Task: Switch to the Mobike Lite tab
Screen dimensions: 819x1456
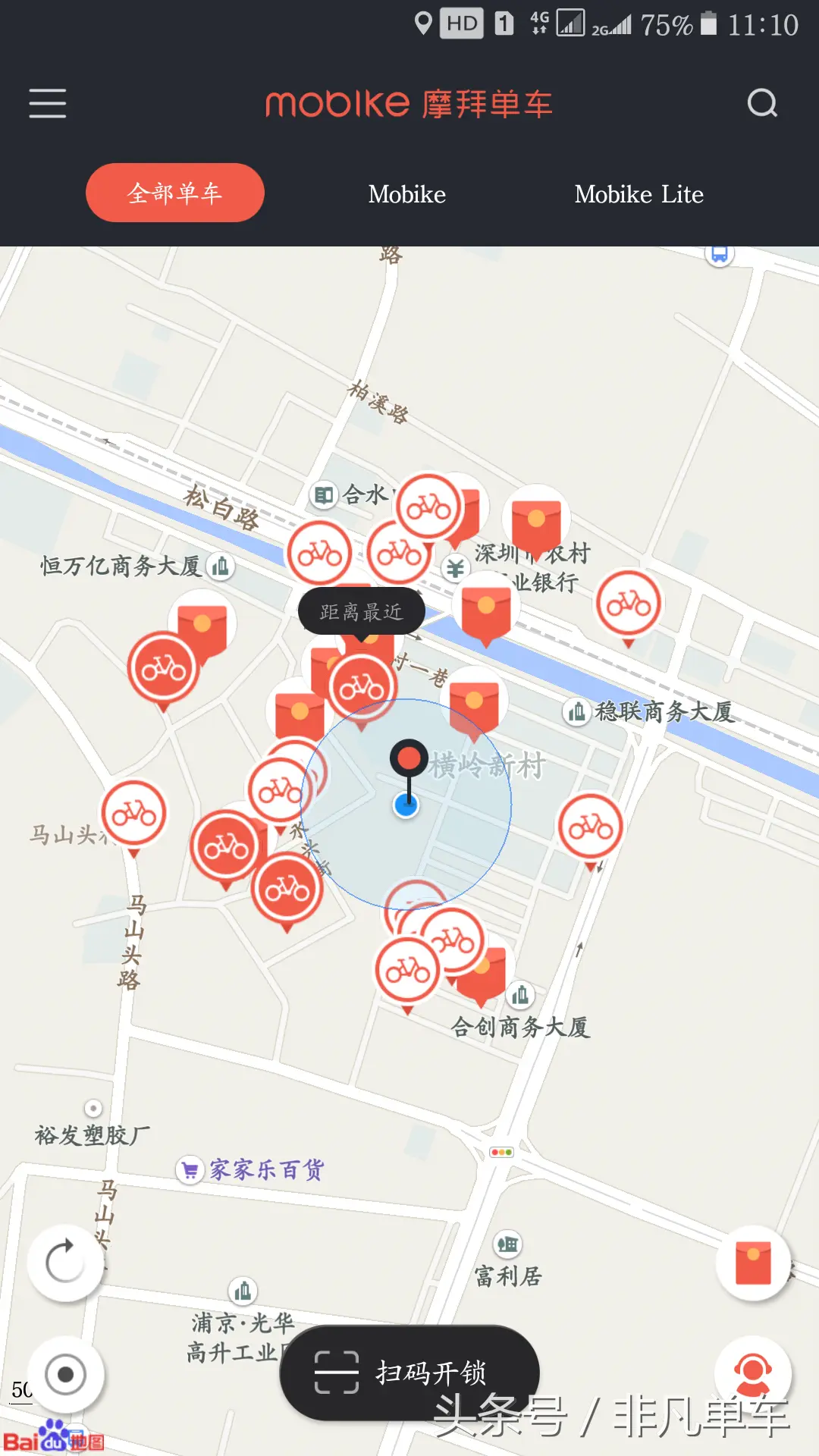Action: pyautogui.click(x=639, y=194)
